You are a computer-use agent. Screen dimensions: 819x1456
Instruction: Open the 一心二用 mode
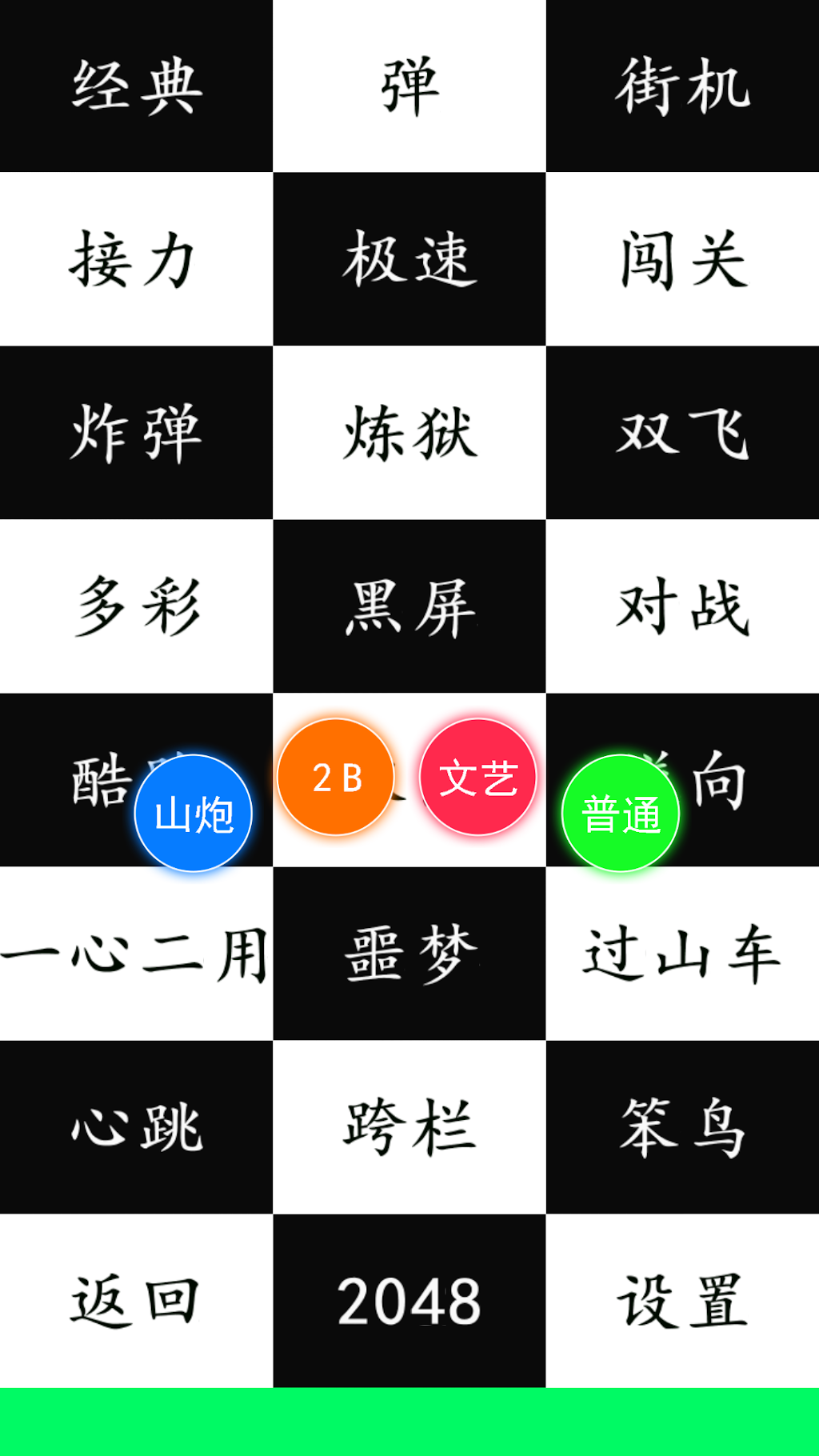pyautogui.click(x=136, y=954)
